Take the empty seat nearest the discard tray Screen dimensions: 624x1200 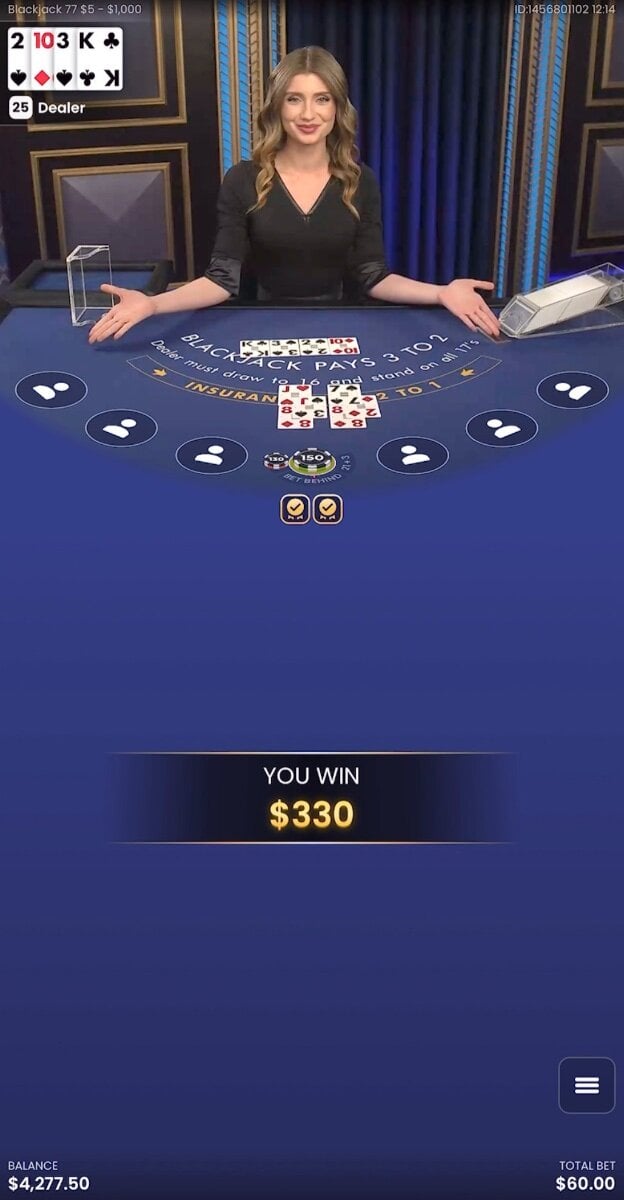[51, 390]
